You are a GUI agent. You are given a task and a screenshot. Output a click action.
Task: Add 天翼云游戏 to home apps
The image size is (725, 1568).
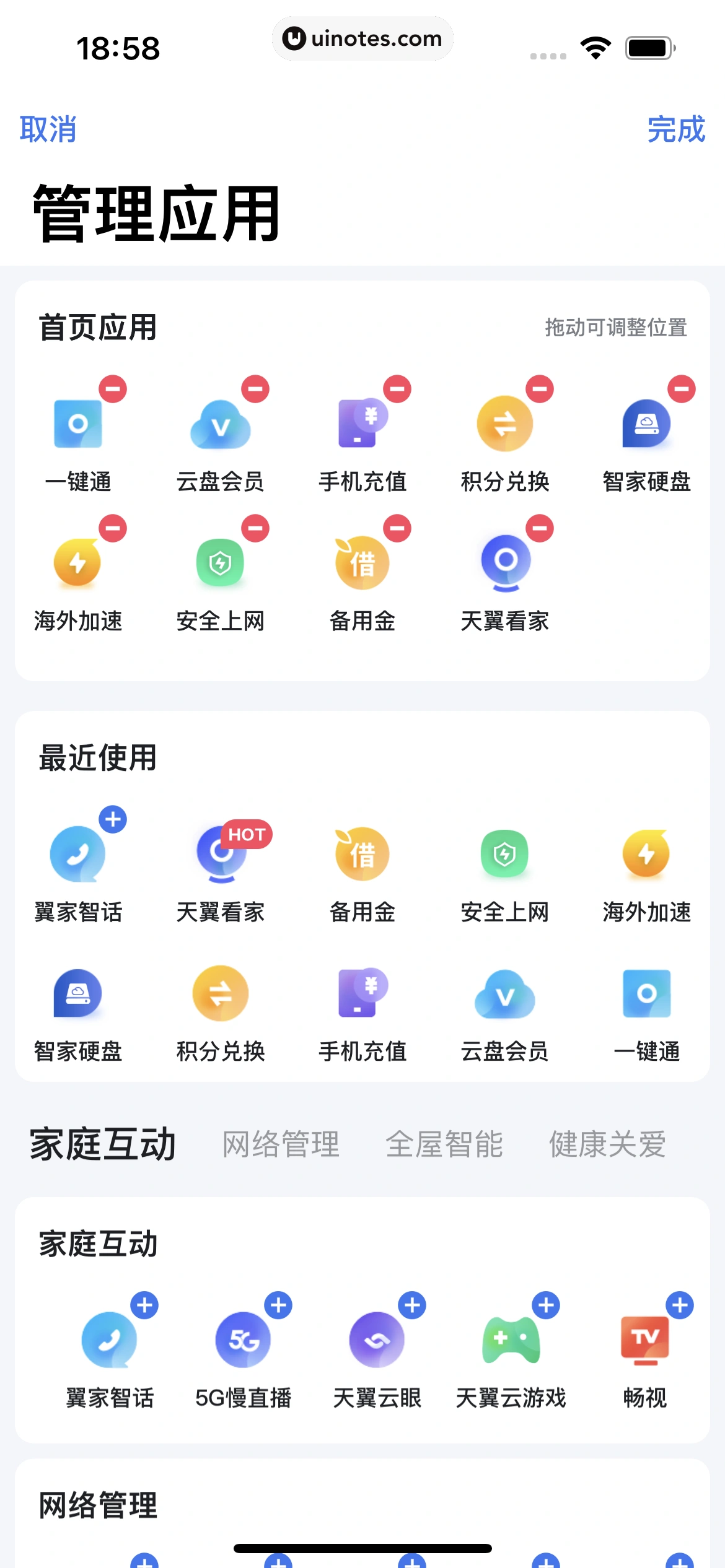[546, 1305]
